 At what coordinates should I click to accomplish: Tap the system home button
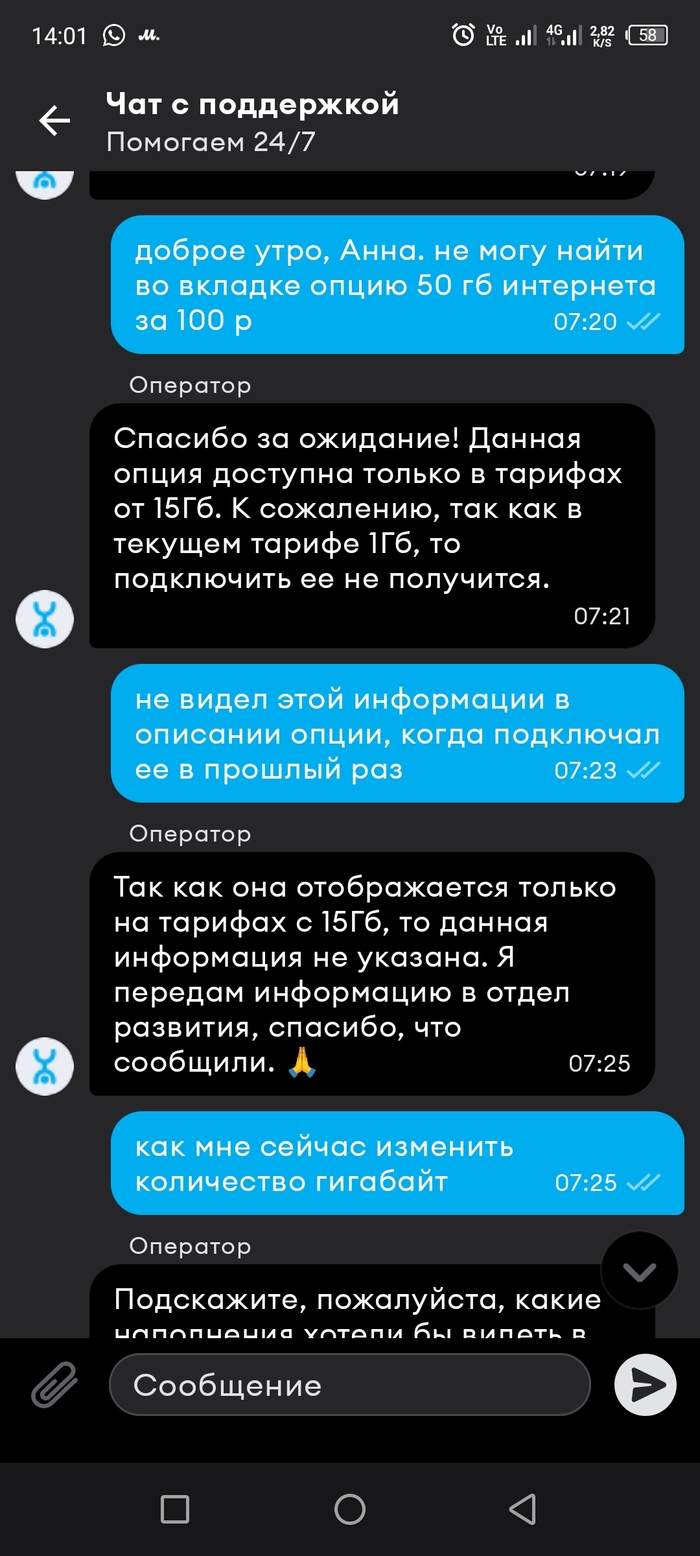coord(349,1509)
